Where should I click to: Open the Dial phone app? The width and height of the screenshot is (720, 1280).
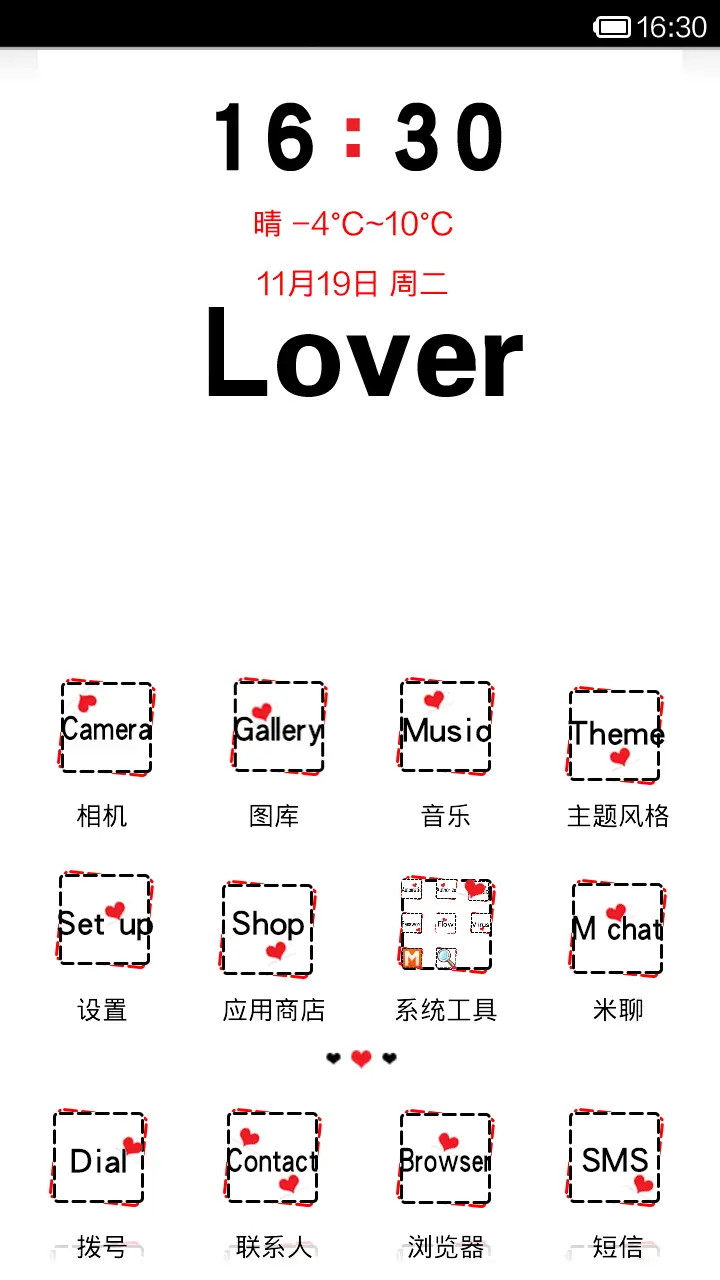(98, 1158)
